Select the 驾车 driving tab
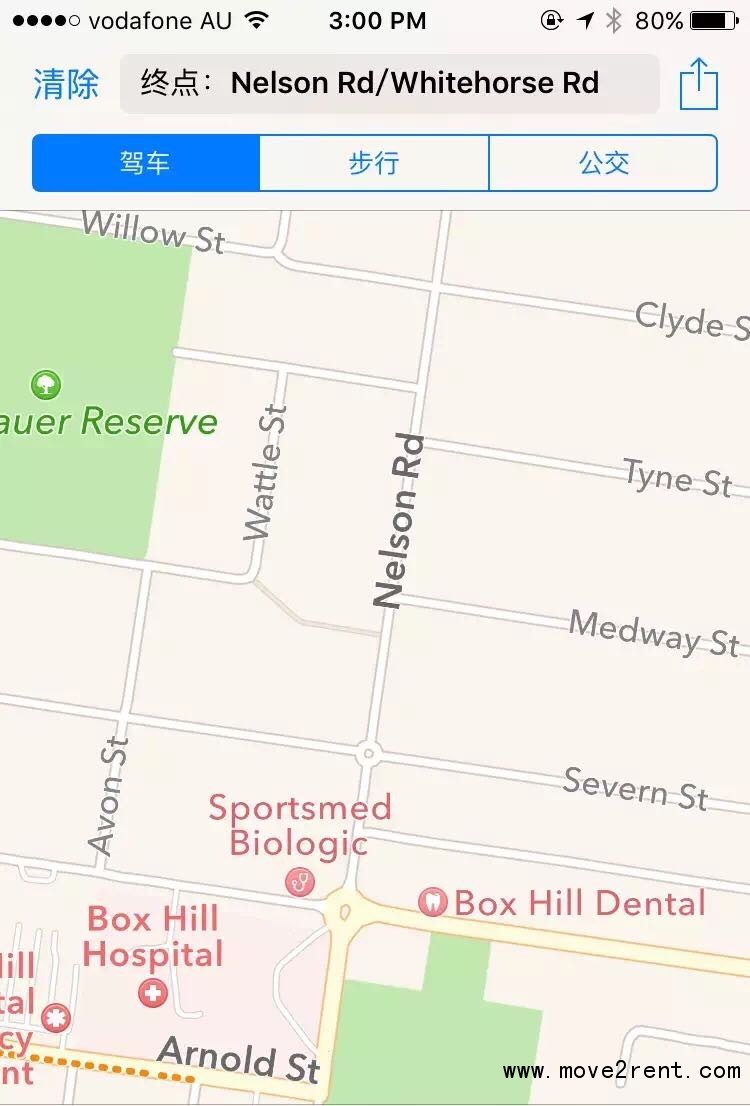 [x=146, y=163]
